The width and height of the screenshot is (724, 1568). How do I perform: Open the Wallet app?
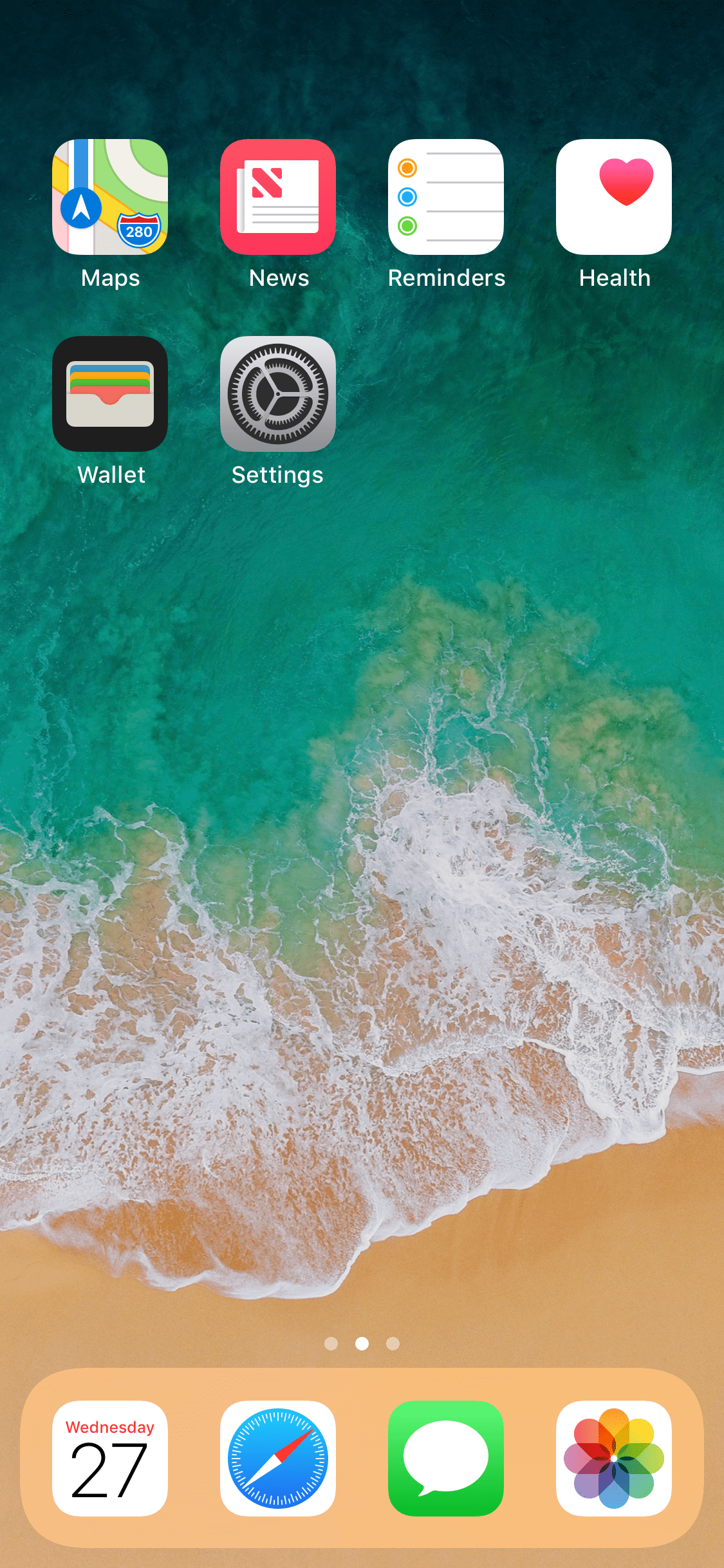pyautogui.click(x=109, y=394)
